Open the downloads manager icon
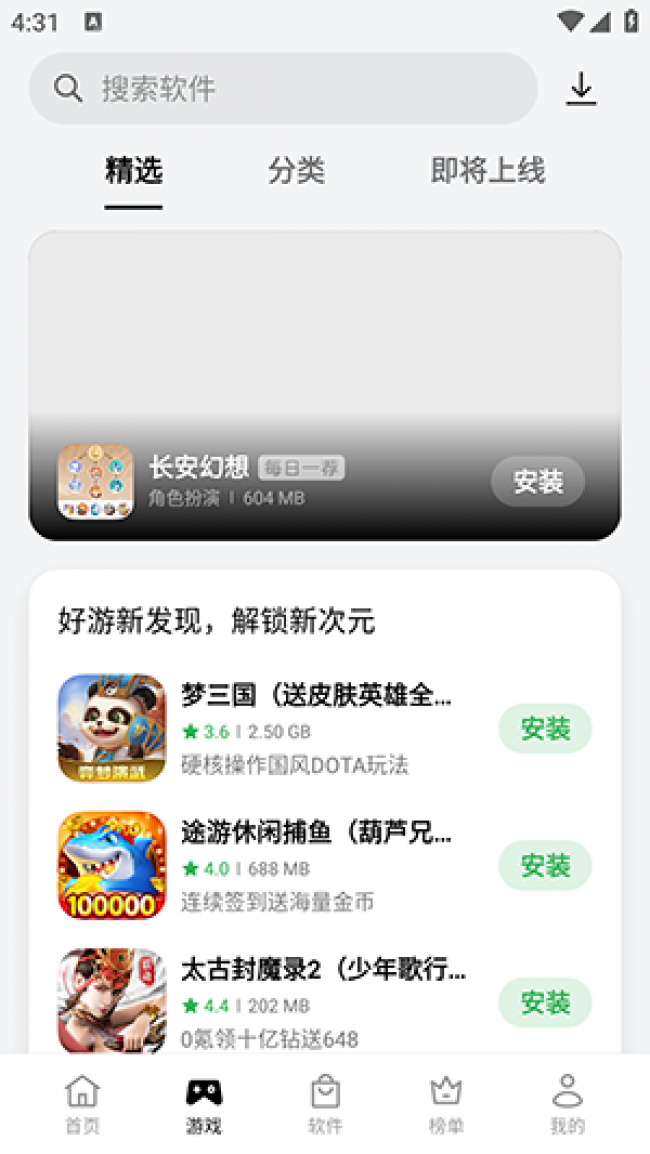Image resolution: width=650 pixels, height=1154 pixels. pyautogui.click(x=581, y=89)
